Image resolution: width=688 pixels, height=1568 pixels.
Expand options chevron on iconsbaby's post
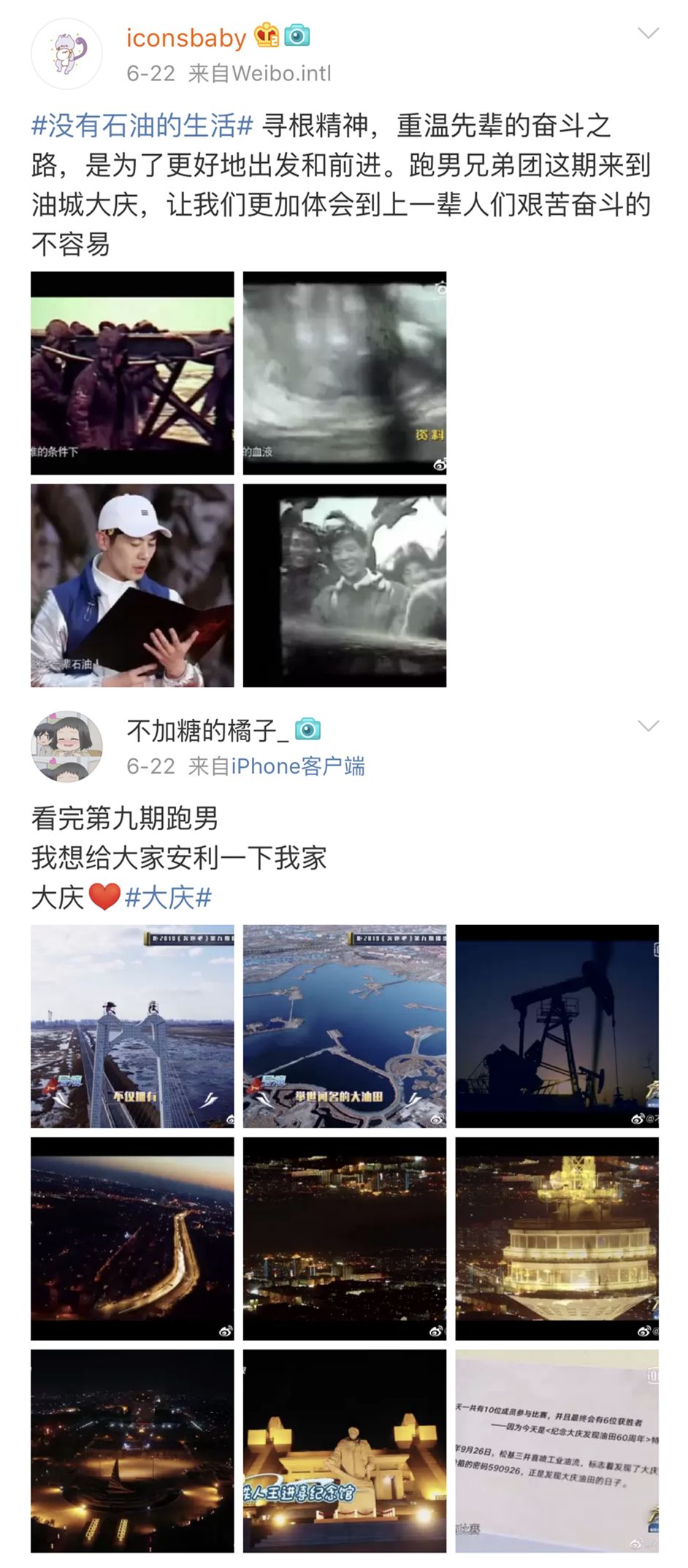[648, 34]
